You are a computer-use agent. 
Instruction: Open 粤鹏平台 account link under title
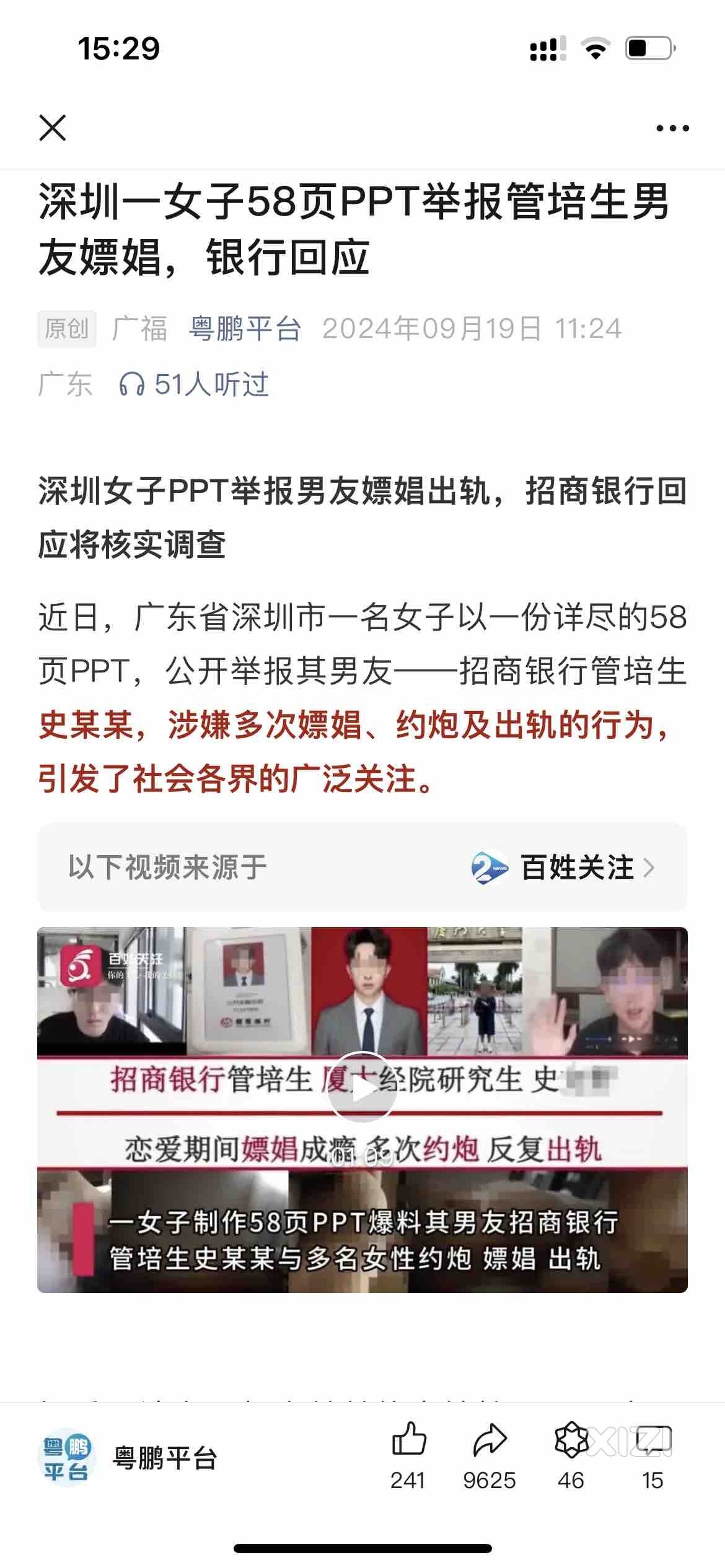[245, 328]
